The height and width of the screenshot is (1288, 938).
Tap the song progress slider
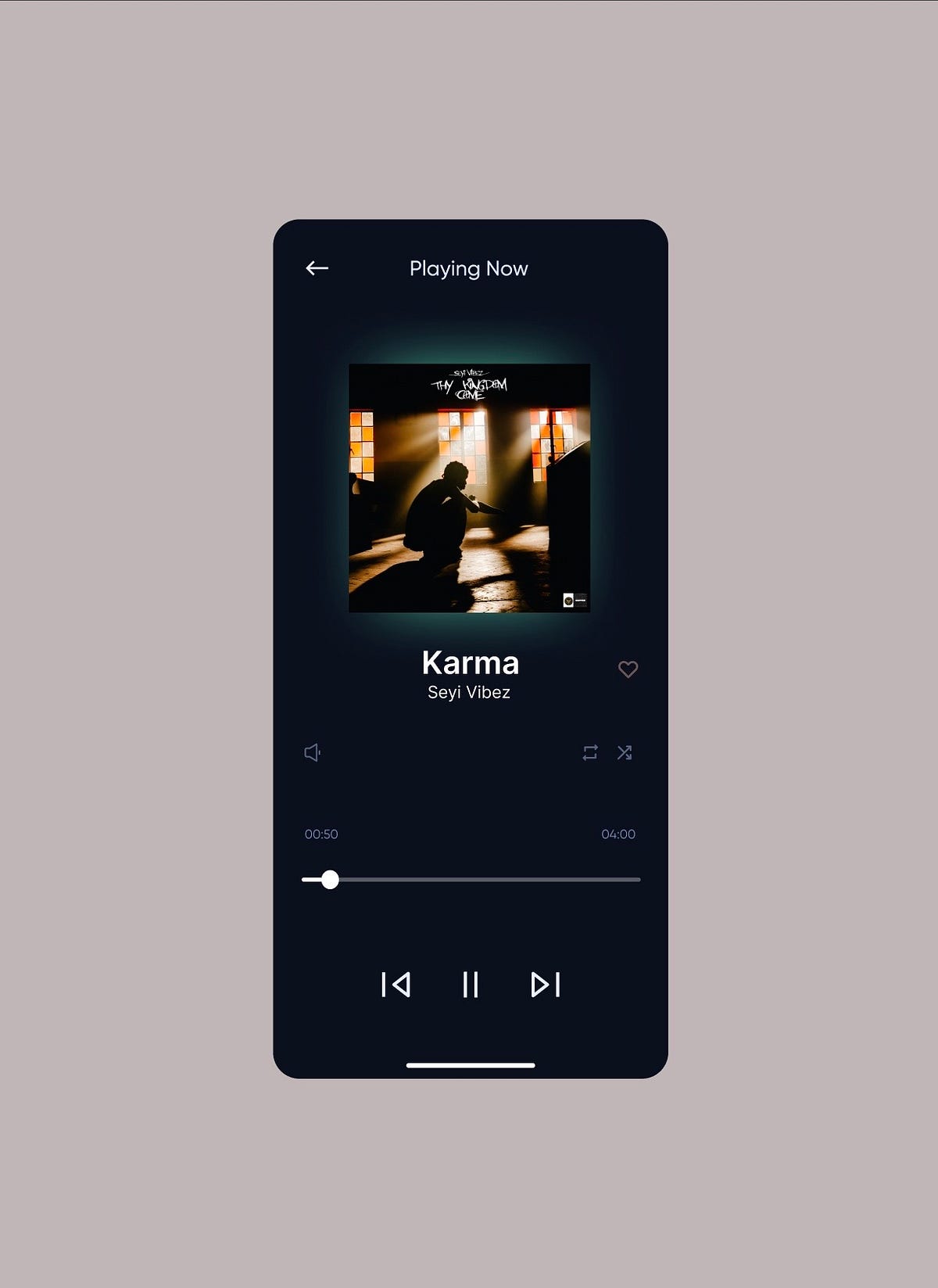point(471,880)
